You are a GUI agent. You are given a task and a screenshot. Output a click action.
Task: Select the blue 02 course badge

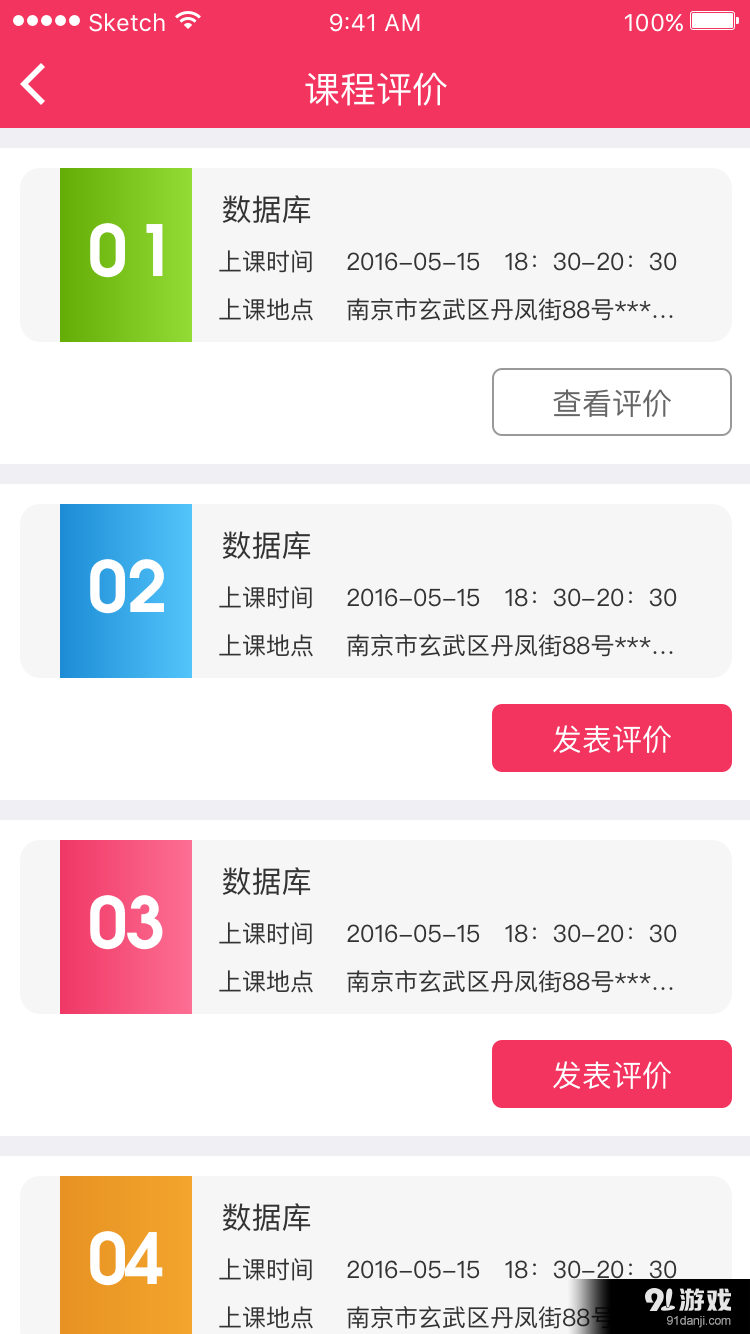125,590
